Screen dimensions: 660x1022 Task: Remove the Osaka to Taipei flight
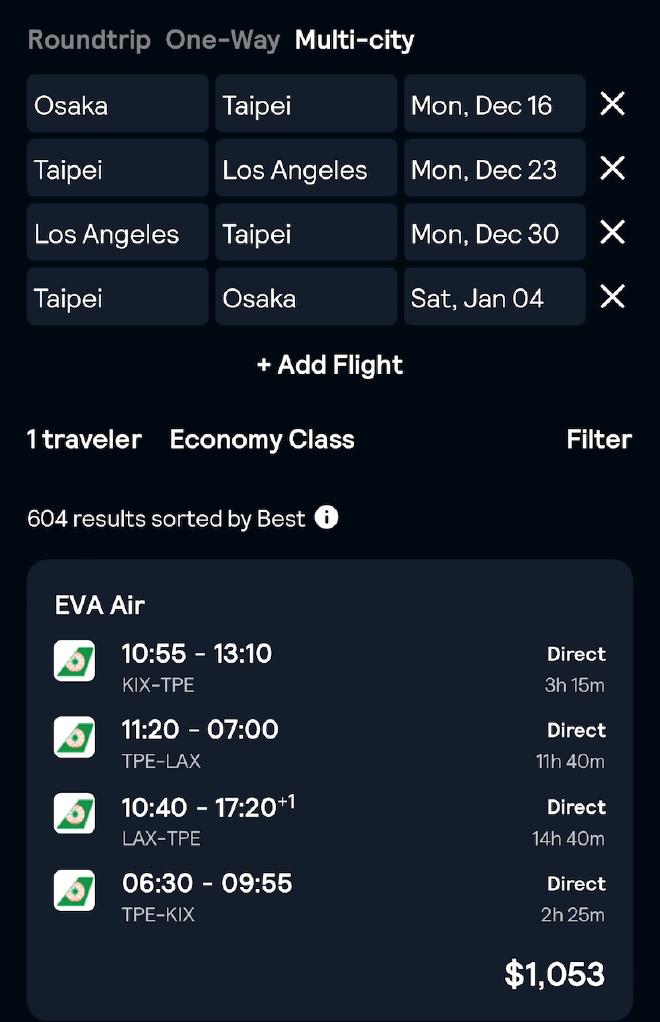click(x=612, y=104)
